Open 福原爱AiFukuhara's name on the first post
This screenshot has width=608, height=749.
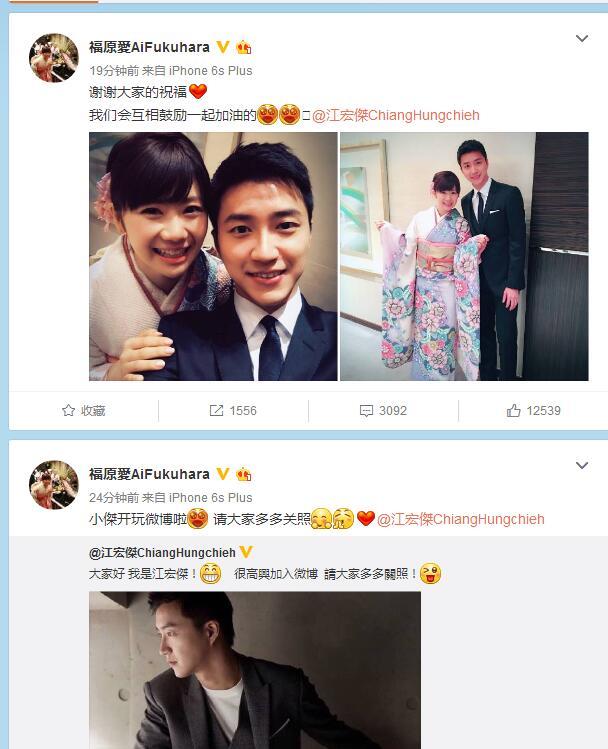pyautogui.click(x=149, y=47)
